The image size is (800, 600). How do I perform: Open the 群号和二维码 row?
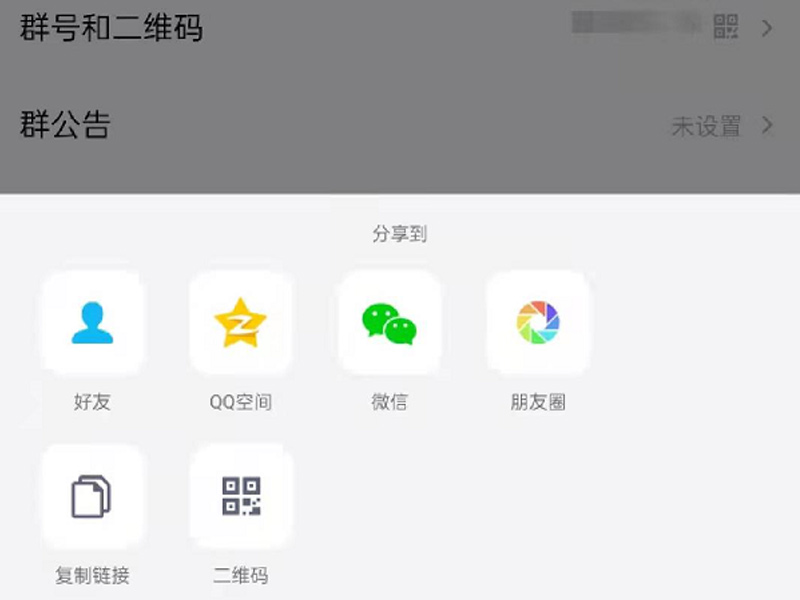(x=400, y=28)
